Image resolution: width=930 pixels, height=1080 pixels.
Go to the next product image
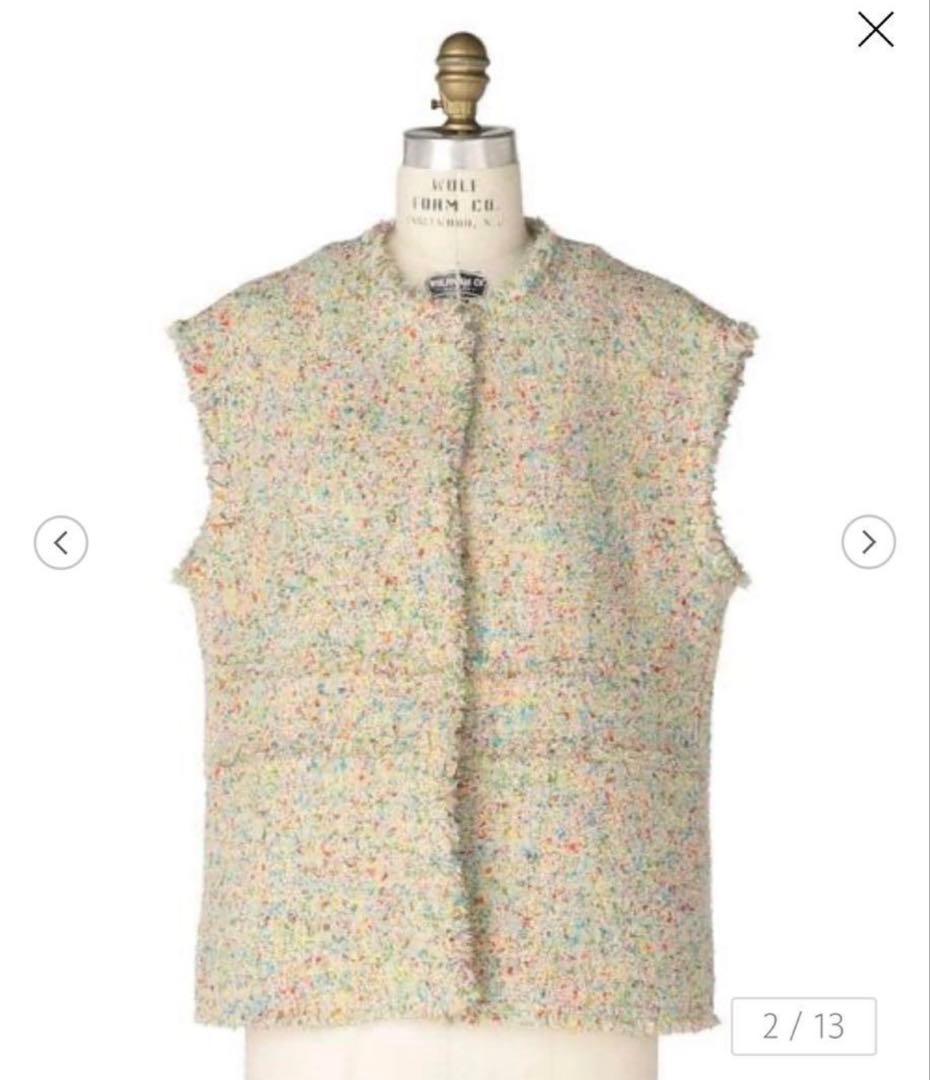point(868,542)
